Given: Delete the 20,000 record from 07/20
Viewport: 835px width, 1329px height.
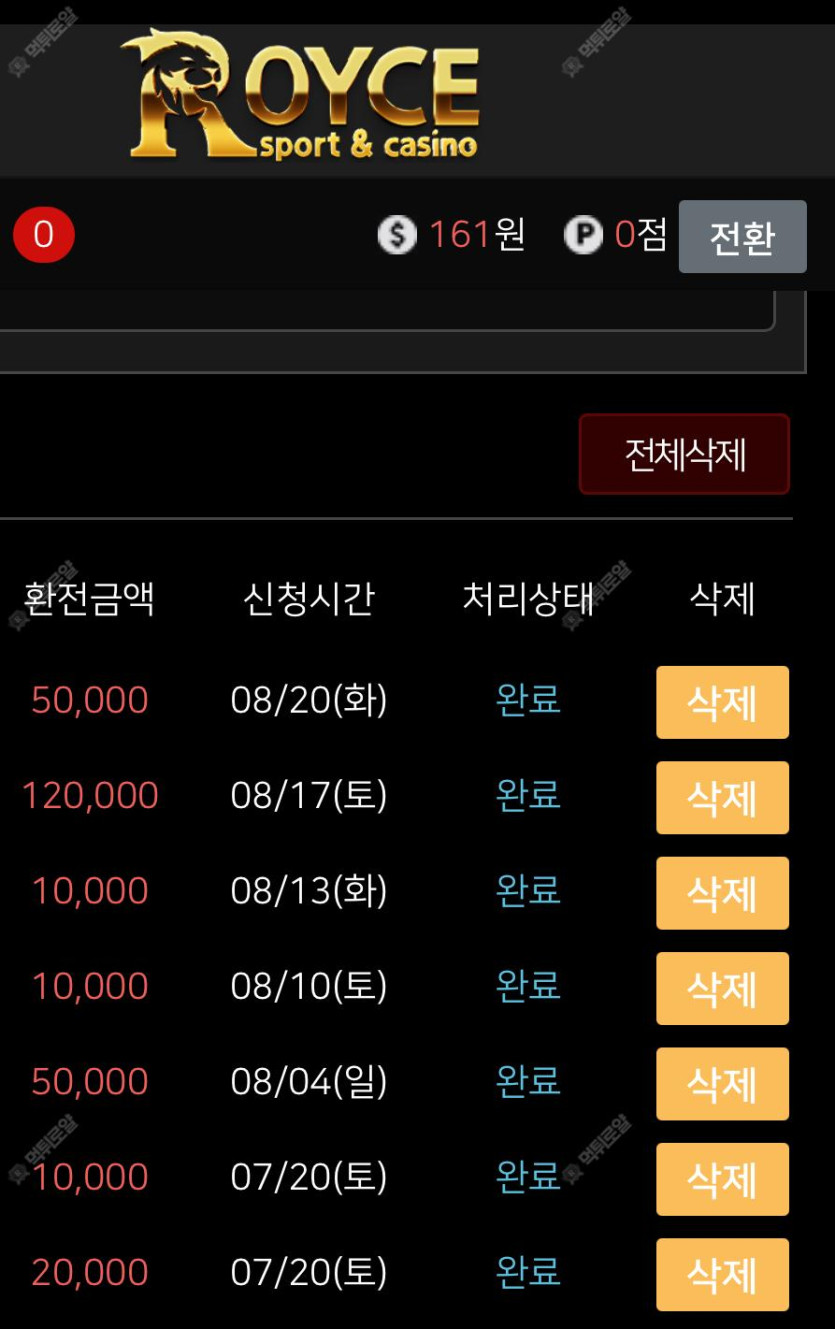Looking at the screenshot, I should point(722,1274).
